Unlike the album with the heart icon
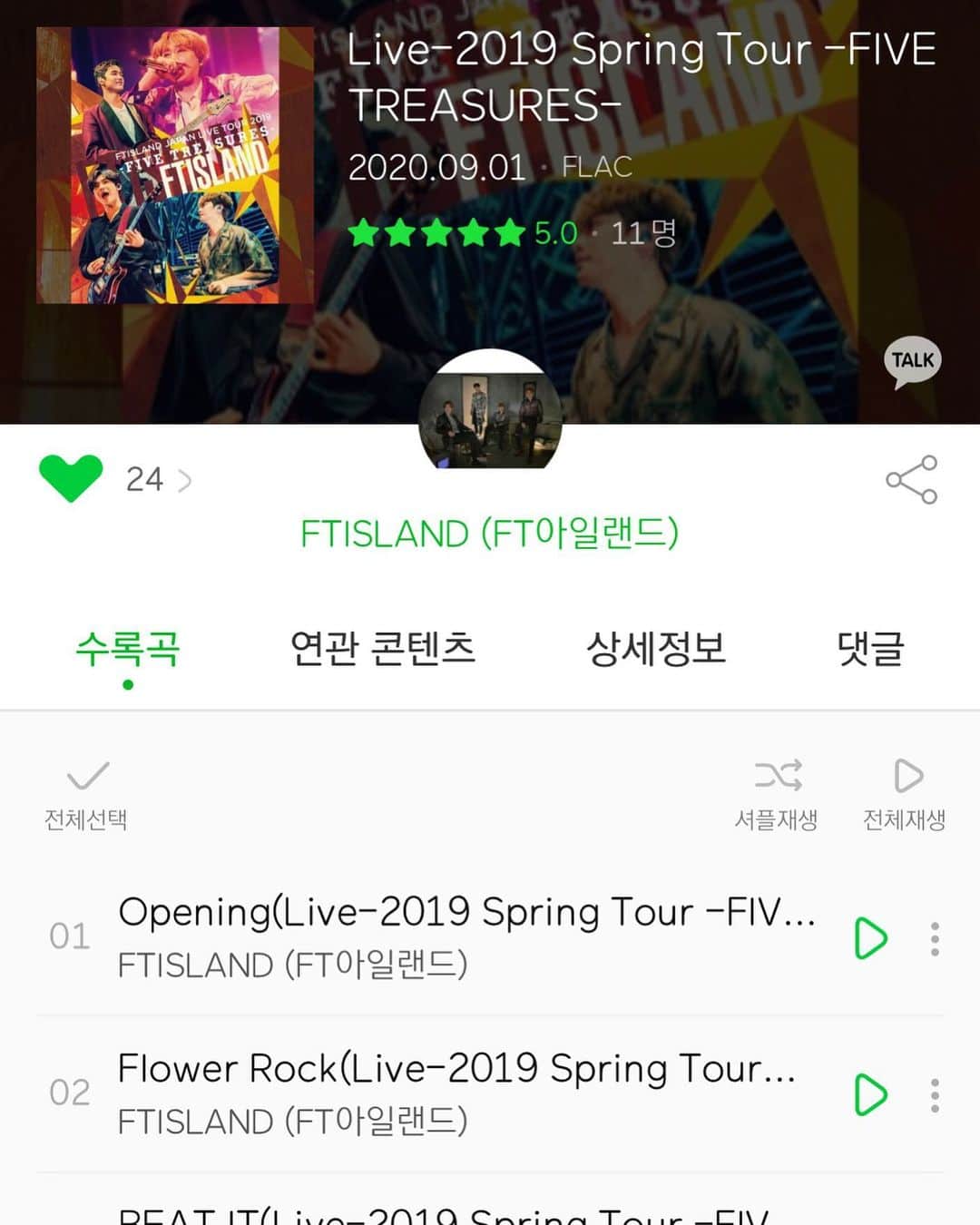 (71, 479)
